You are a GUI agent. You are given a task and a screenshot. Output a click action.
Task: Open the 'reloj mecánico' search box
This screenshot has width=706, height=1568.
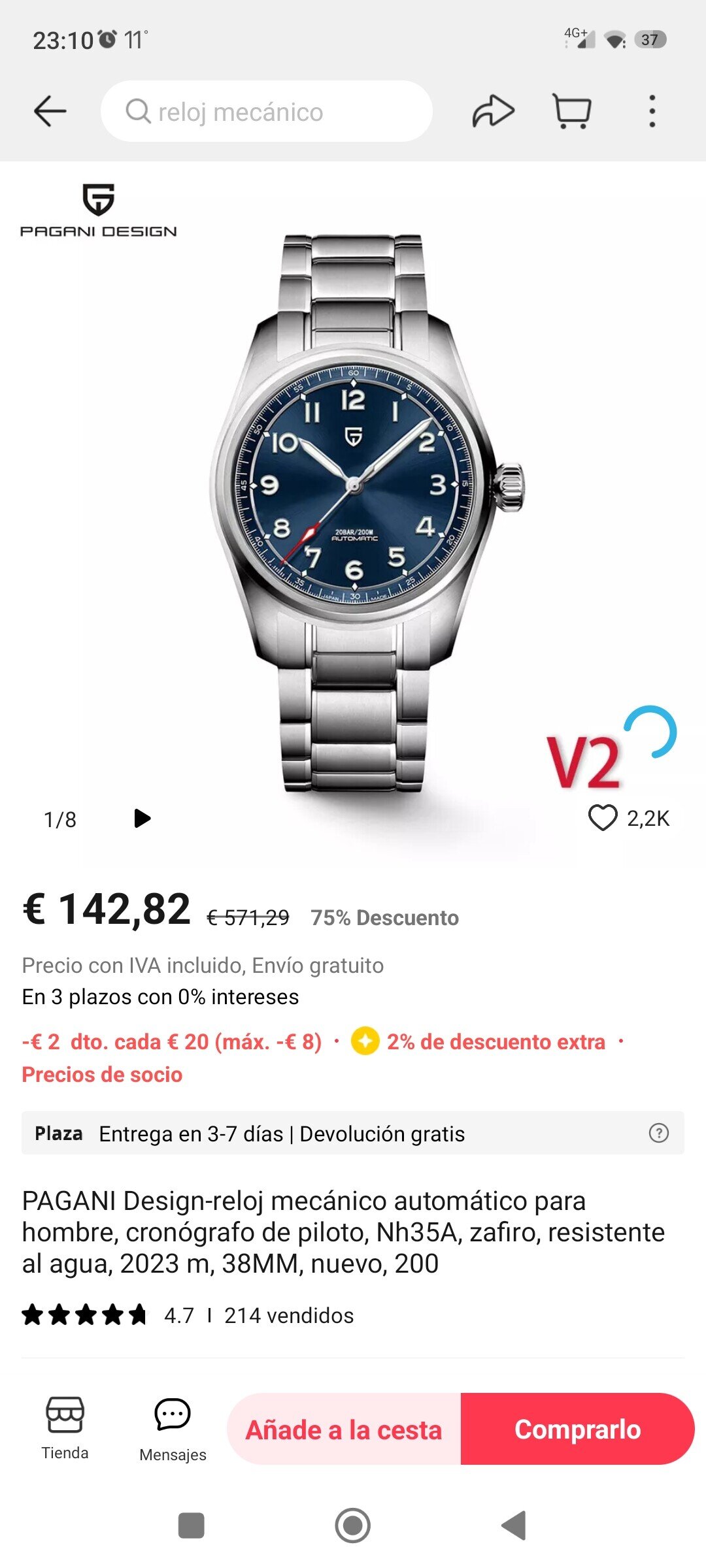pos(267,111)
